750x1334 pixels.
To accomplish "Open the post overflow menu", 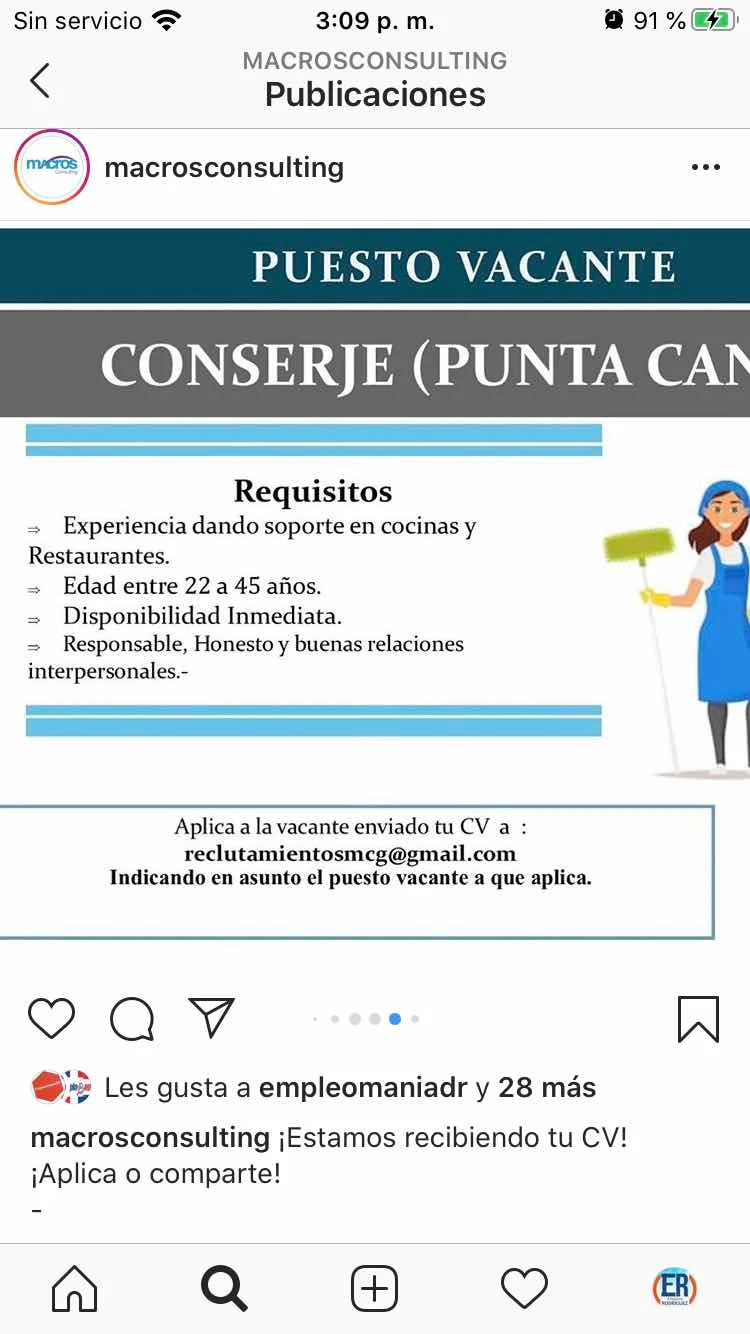I will [705, 167].
